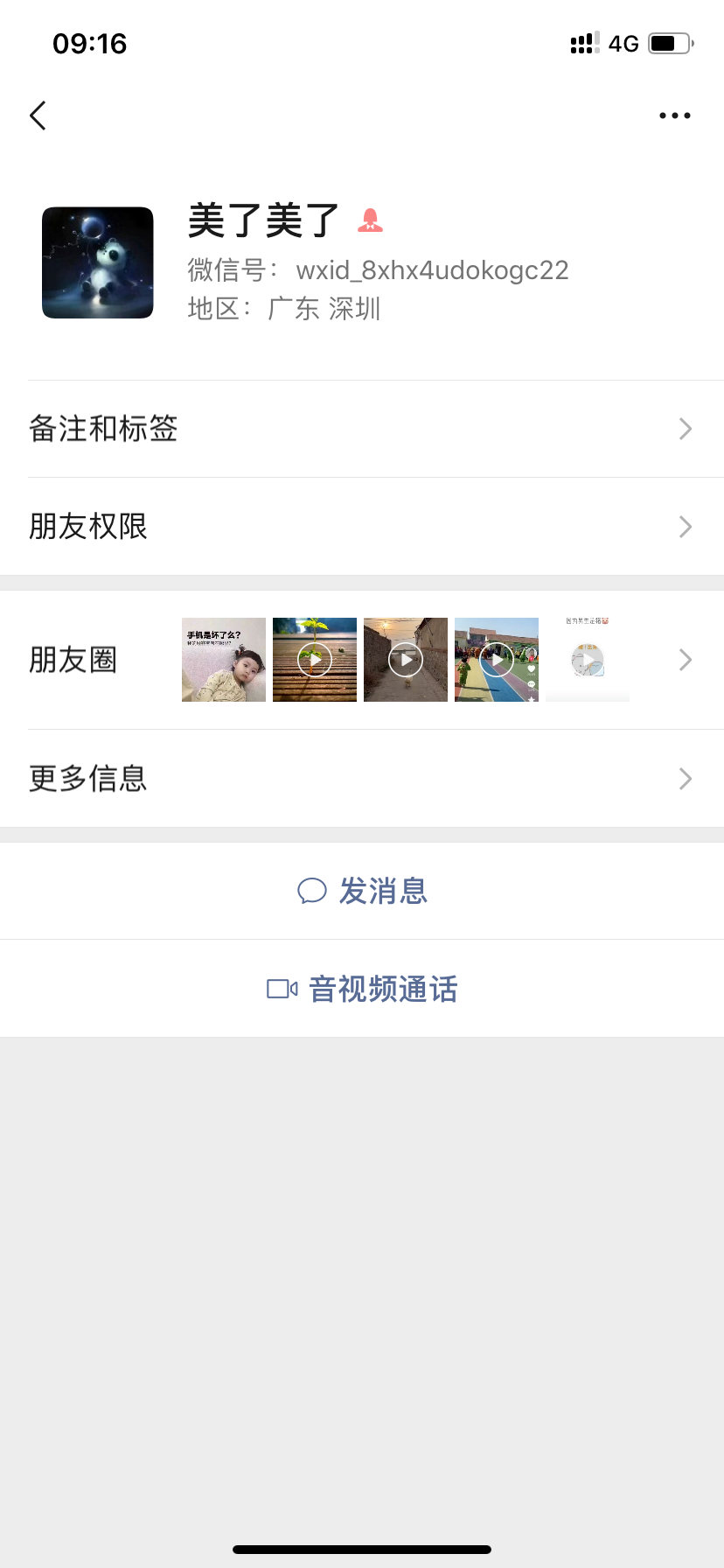Go back using the top-left arrow
Viewport: 724px width, 1568px height.
pyautogui.click(x=38, y=115)
